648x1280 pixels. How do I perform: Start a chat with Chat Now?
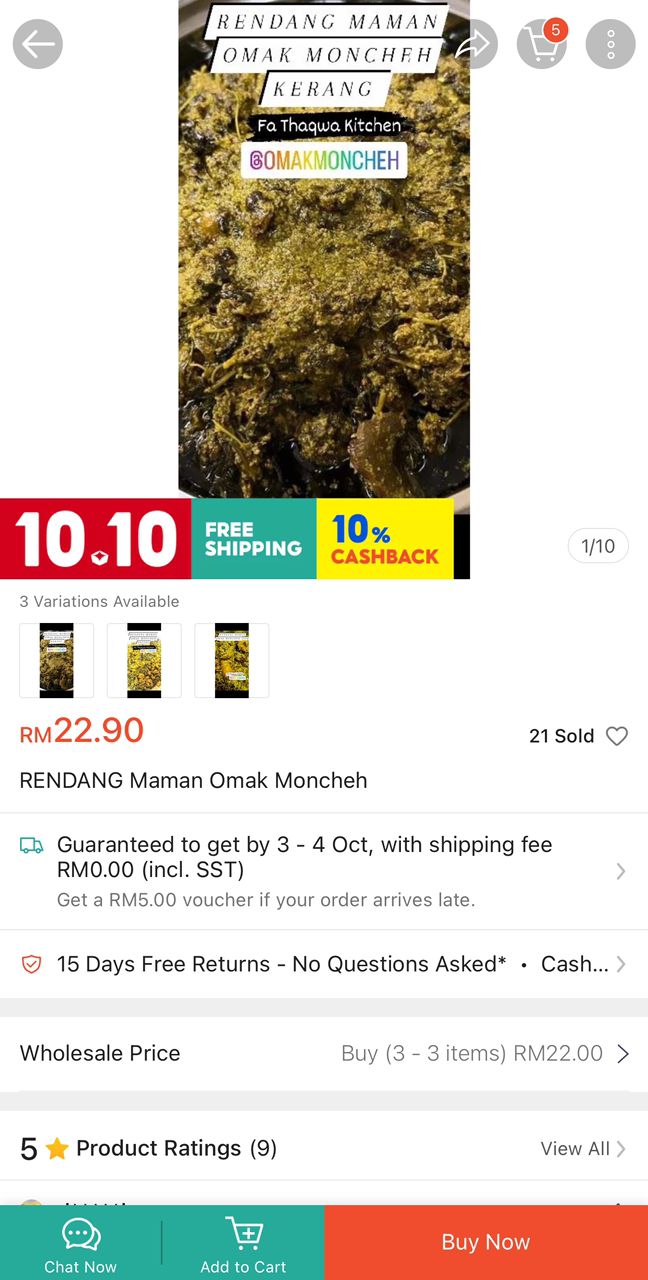pyautogui.click(x=80, y=1243)
